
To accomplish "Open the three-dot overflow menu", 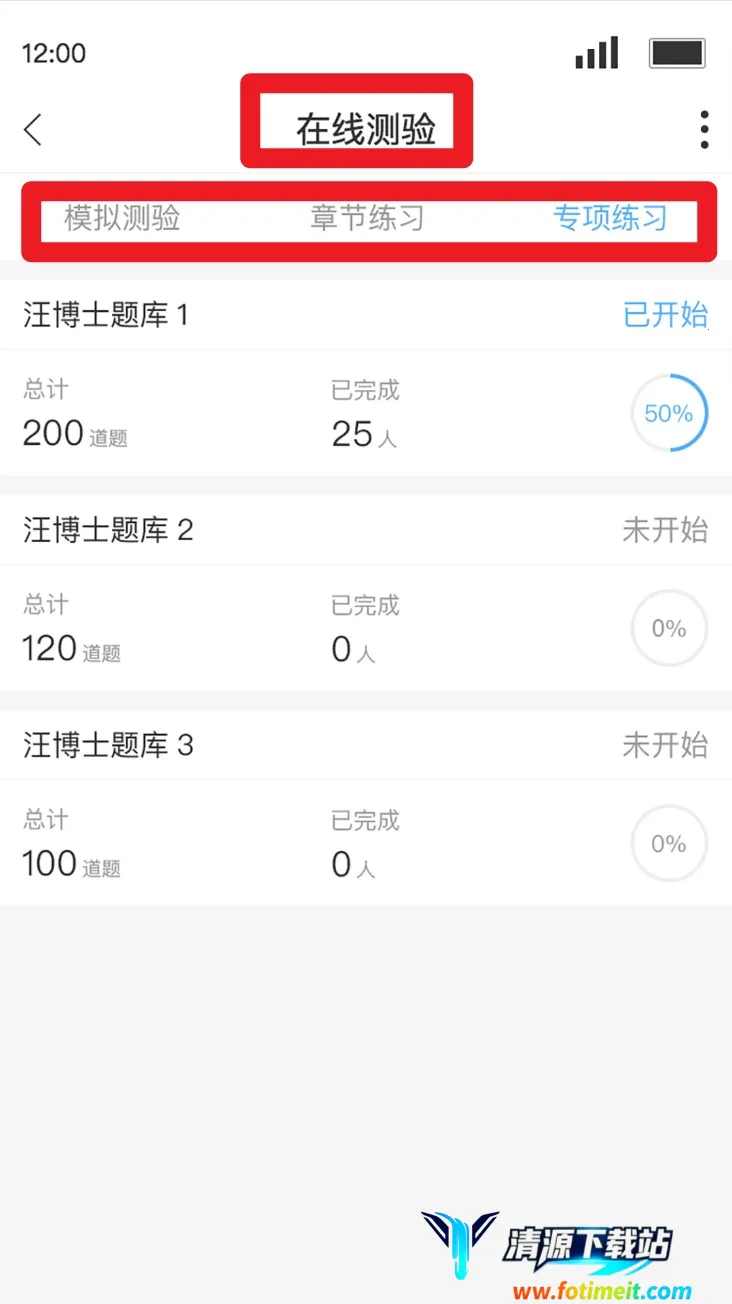I will click(x=703, y=130).
